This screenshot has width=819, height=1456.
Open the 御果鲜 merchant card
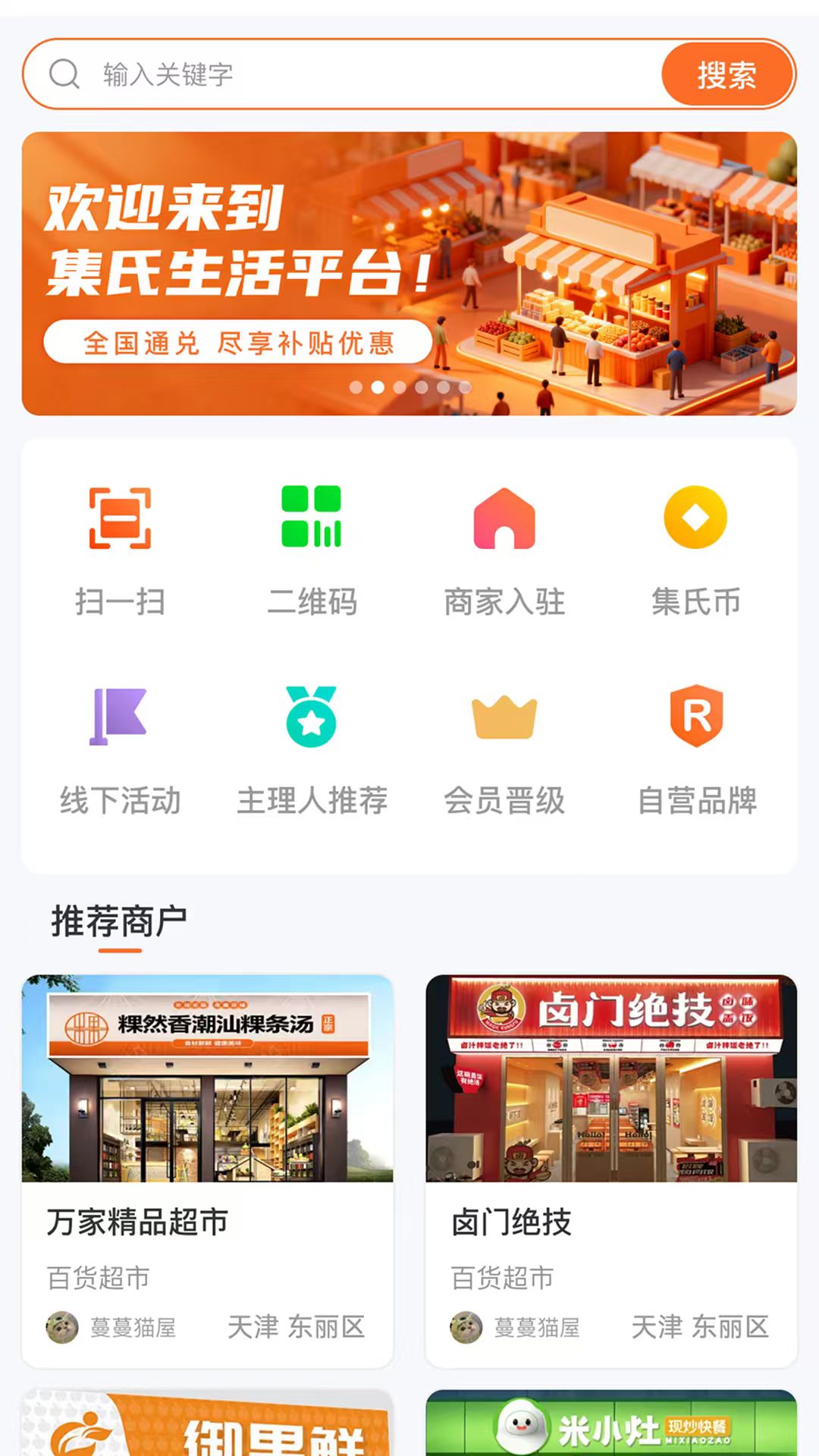(x=207, y=1424)
